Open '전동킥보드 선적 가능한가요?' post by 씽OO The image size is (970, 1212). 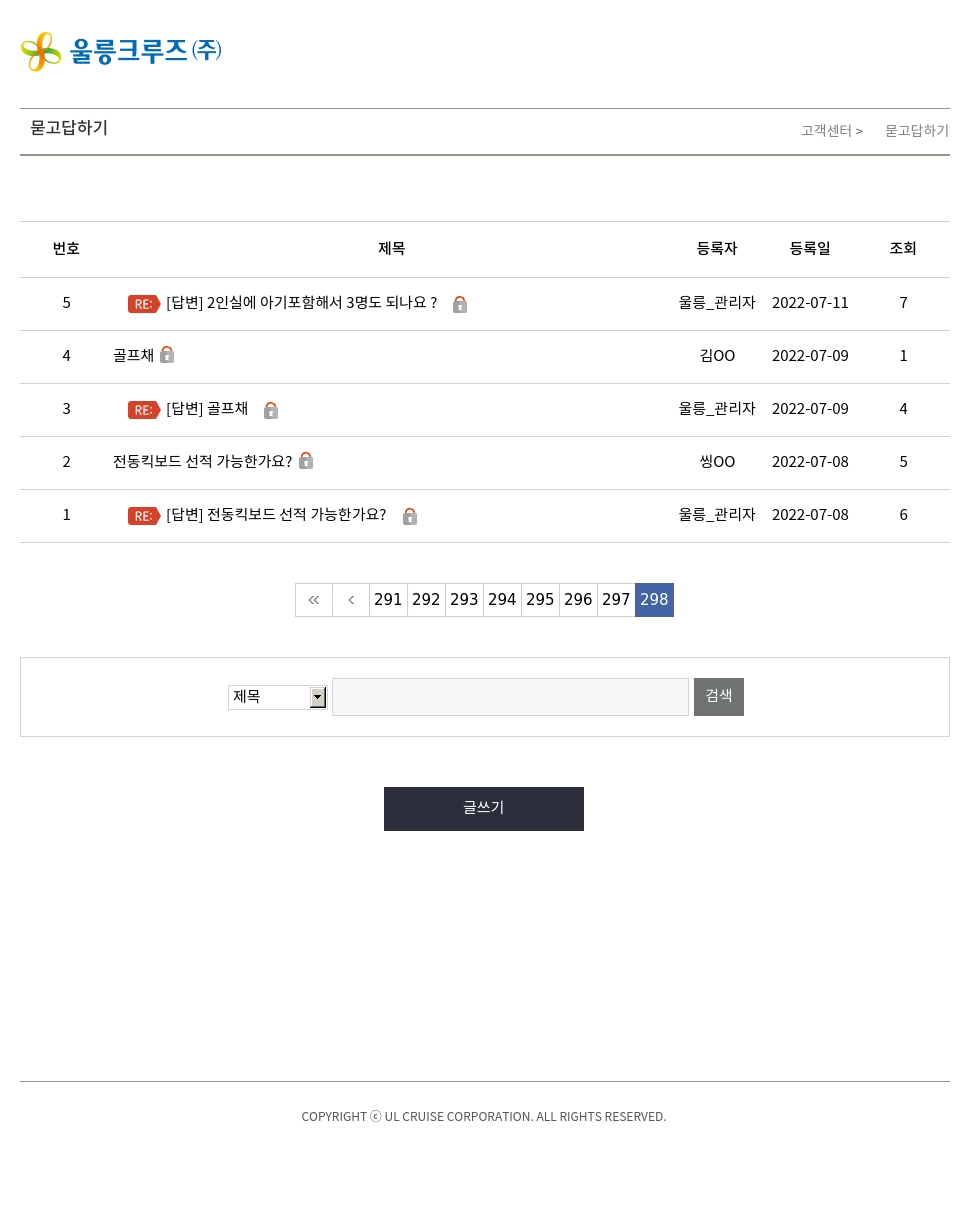click(202, 461)
